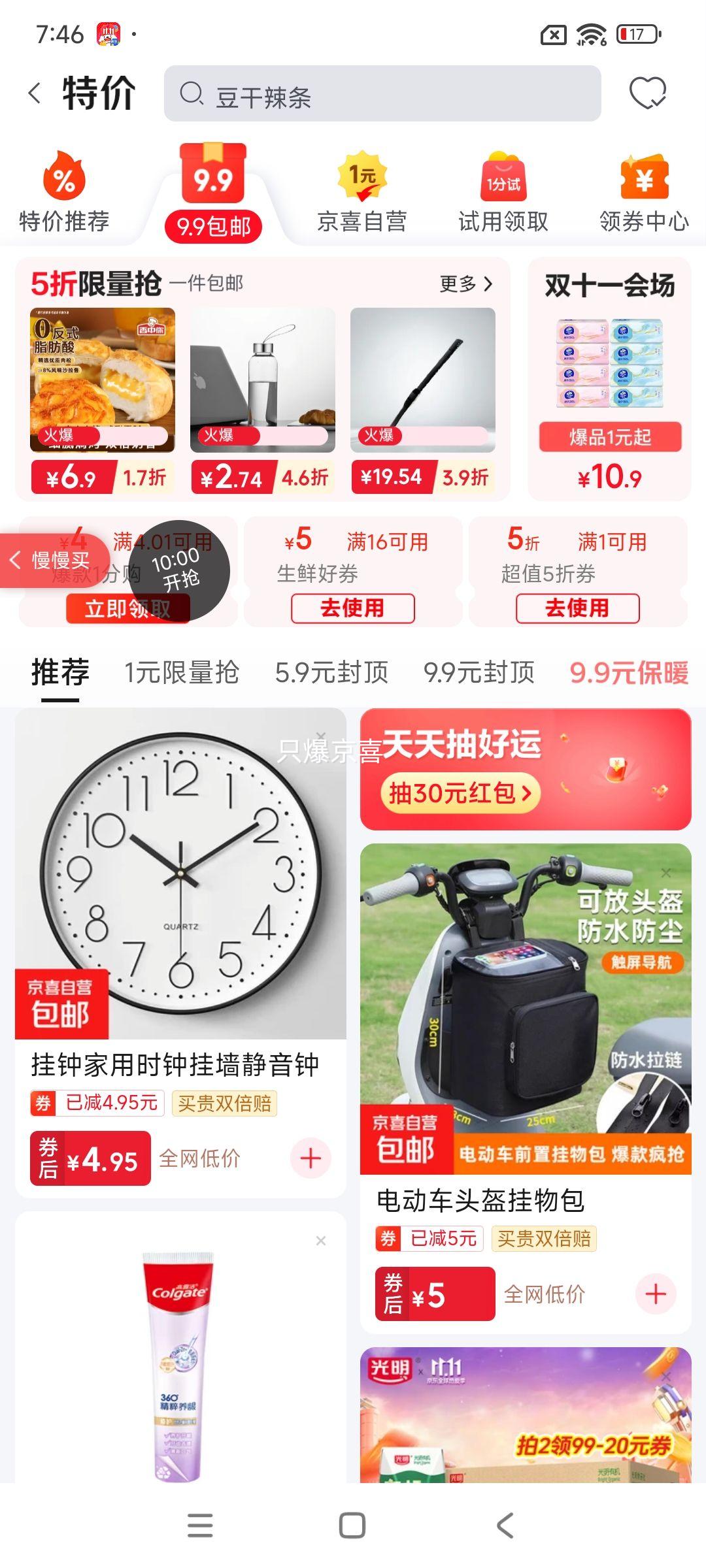The height and width of the screenshot is (1568, 706).
Task: Open the ¥6.9 bread deal
Action: point(103,399)
